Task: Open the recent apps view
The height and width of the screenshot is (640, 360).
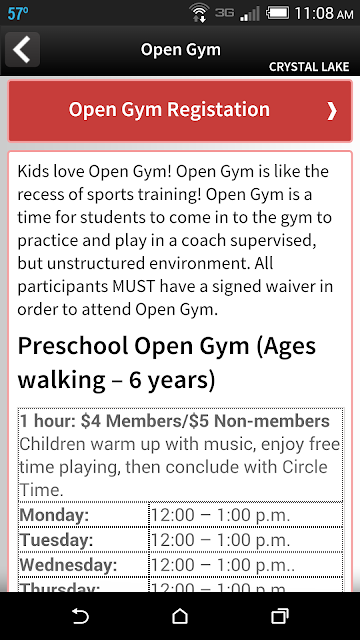Action: click(280, 616)
